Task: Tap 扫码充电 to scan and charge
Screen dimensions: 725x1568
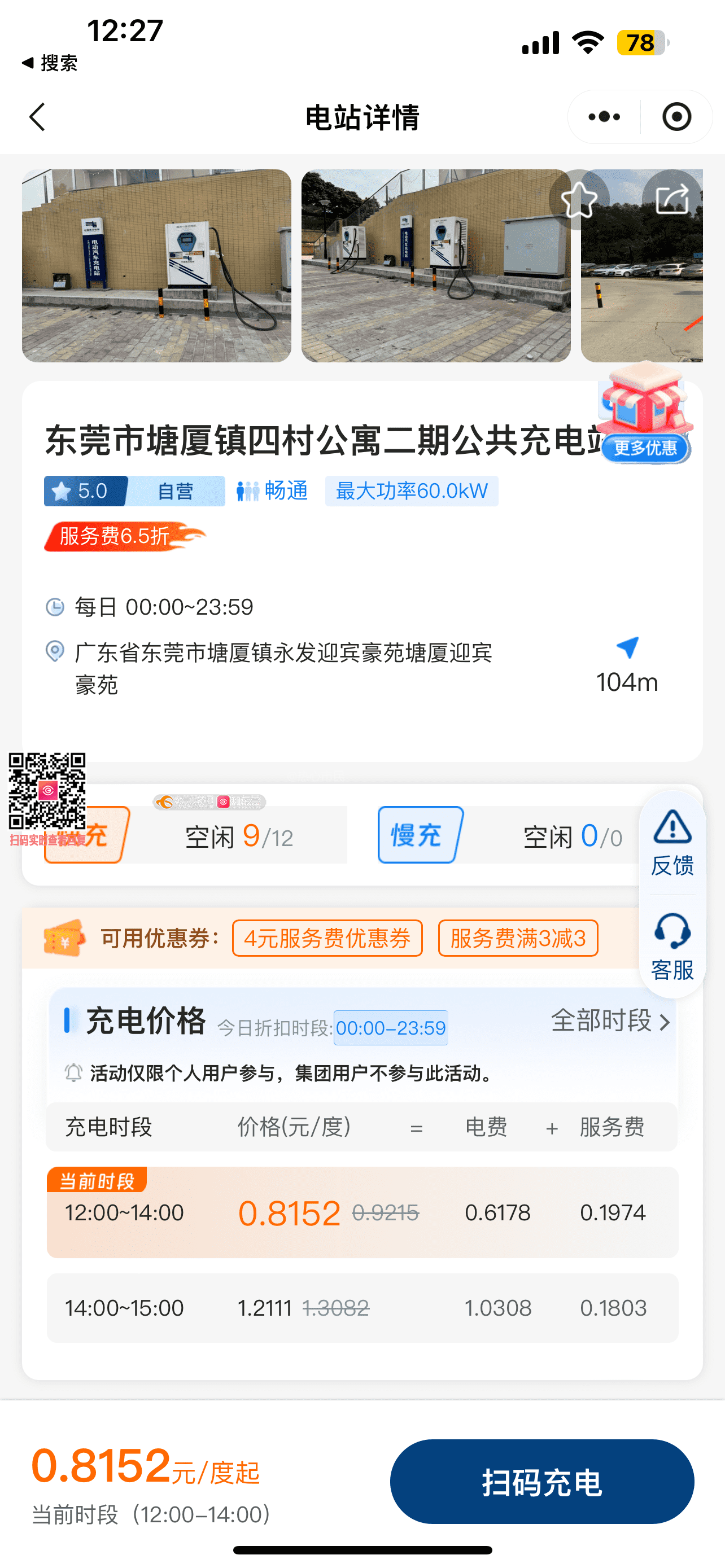Action: click(541, 1482)
